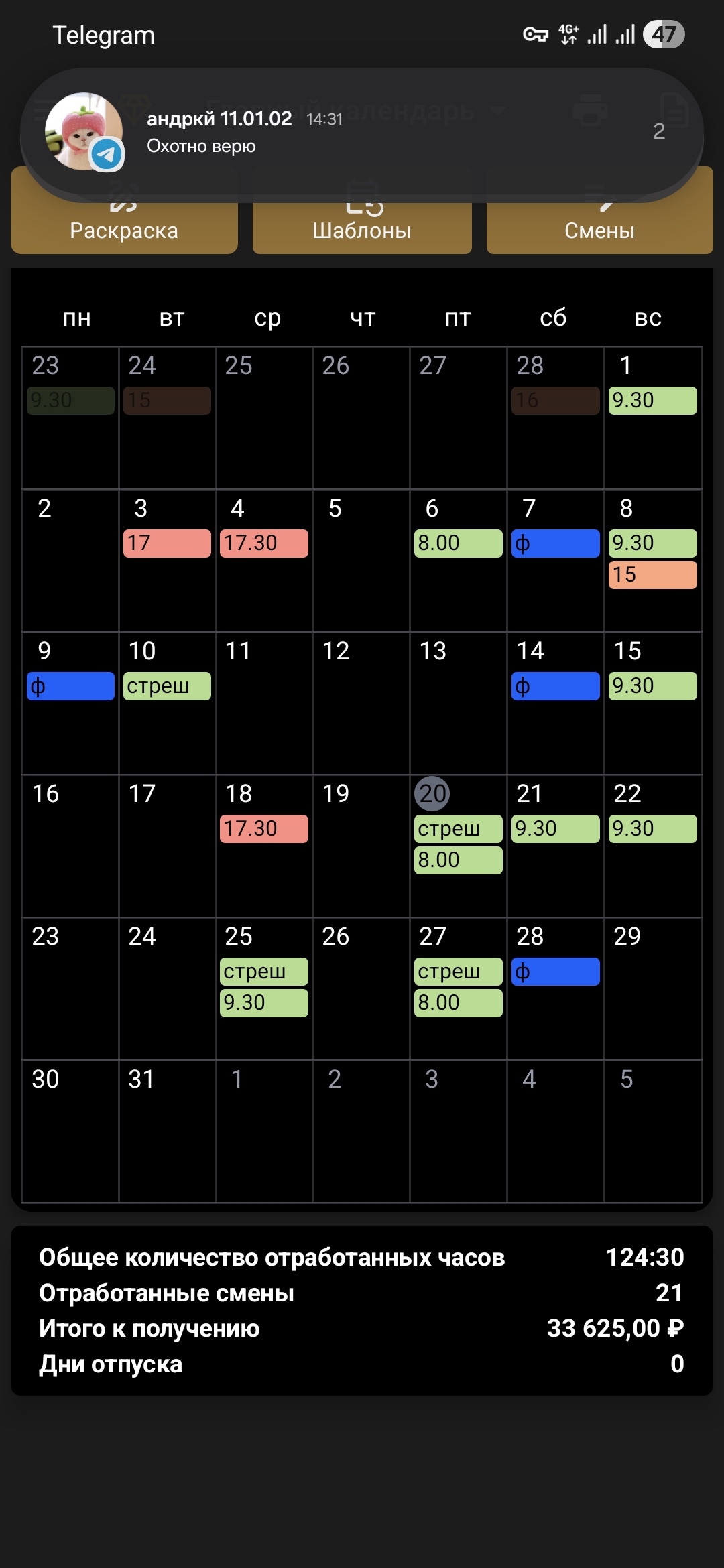Tap day 31 in the calendar
724x1568 pixels.
167,1131
